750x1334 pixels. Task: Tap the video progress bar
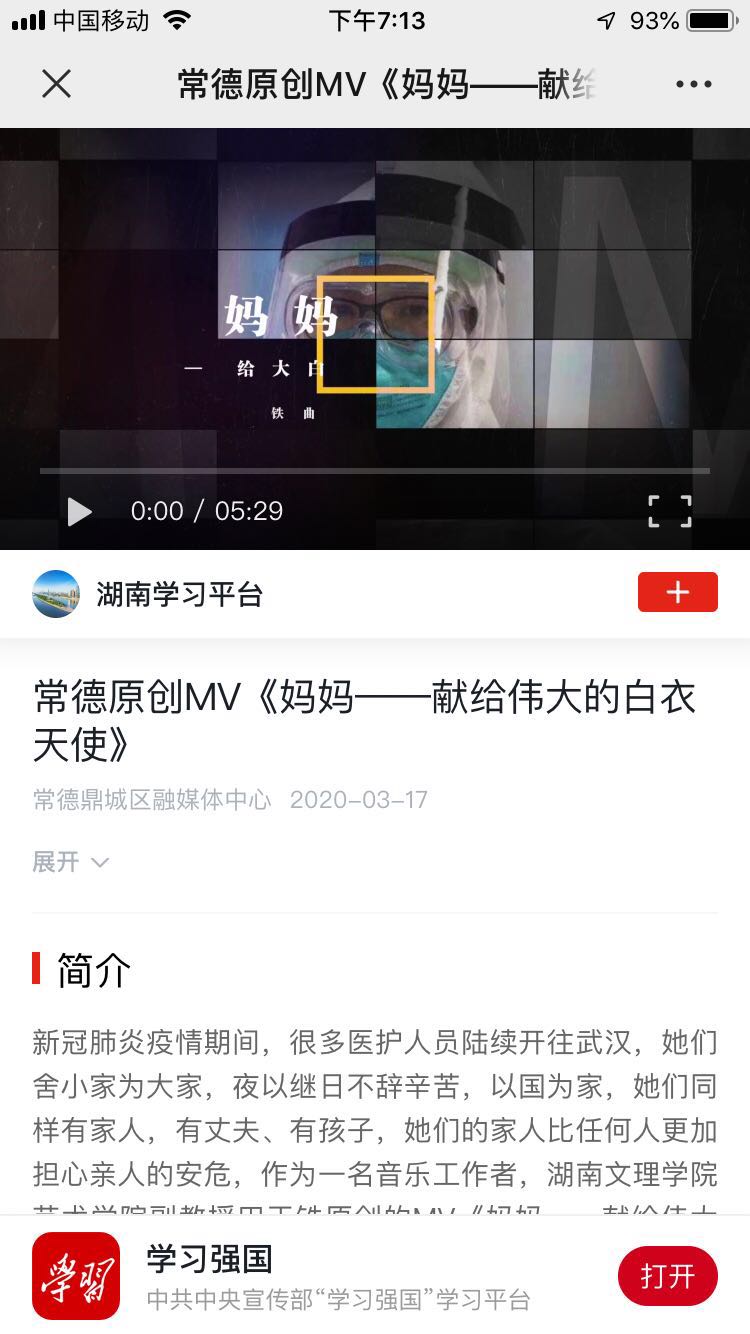click(x=375, y=470)
